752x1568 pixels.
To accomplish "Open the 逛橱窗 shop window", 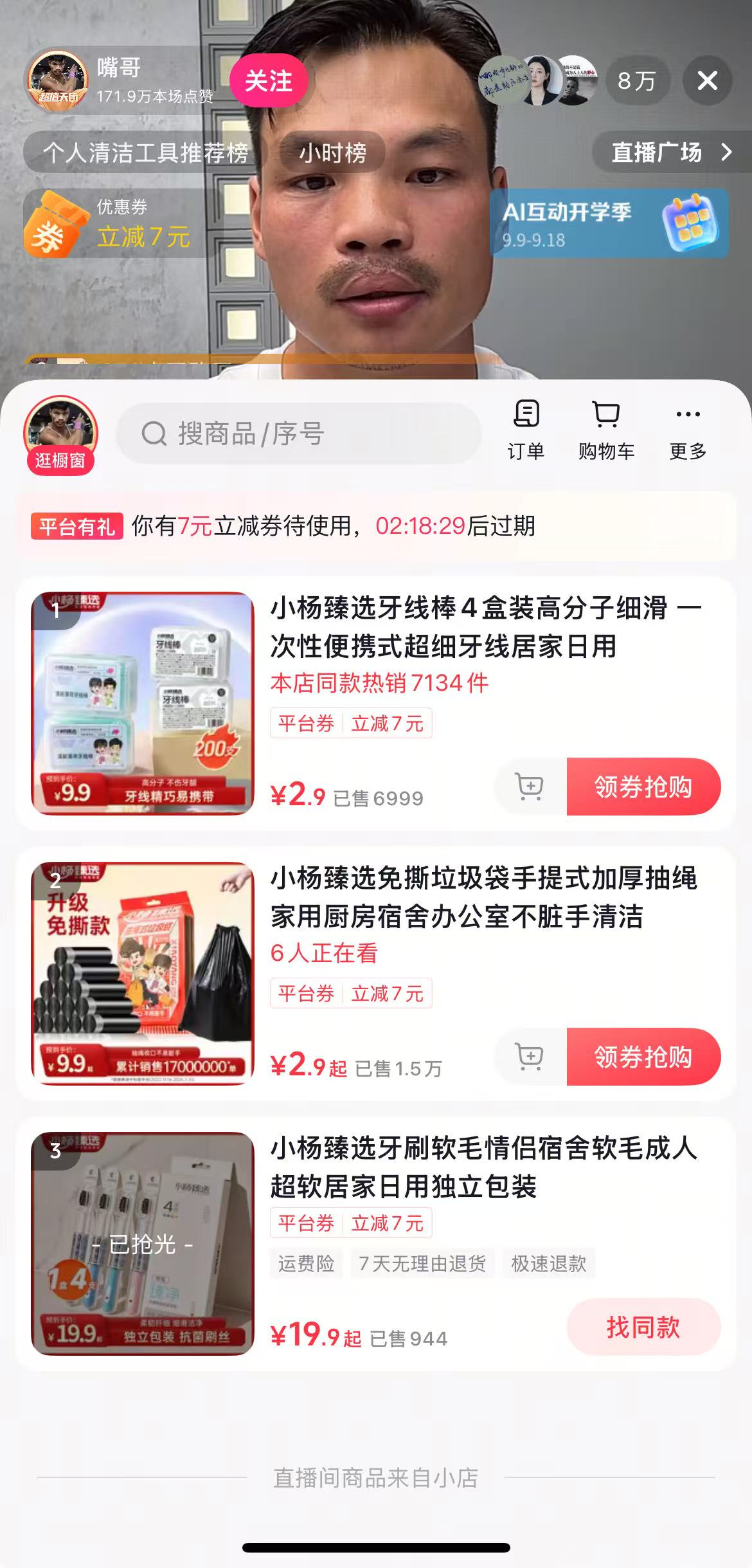I will click(x=60, y=435).
